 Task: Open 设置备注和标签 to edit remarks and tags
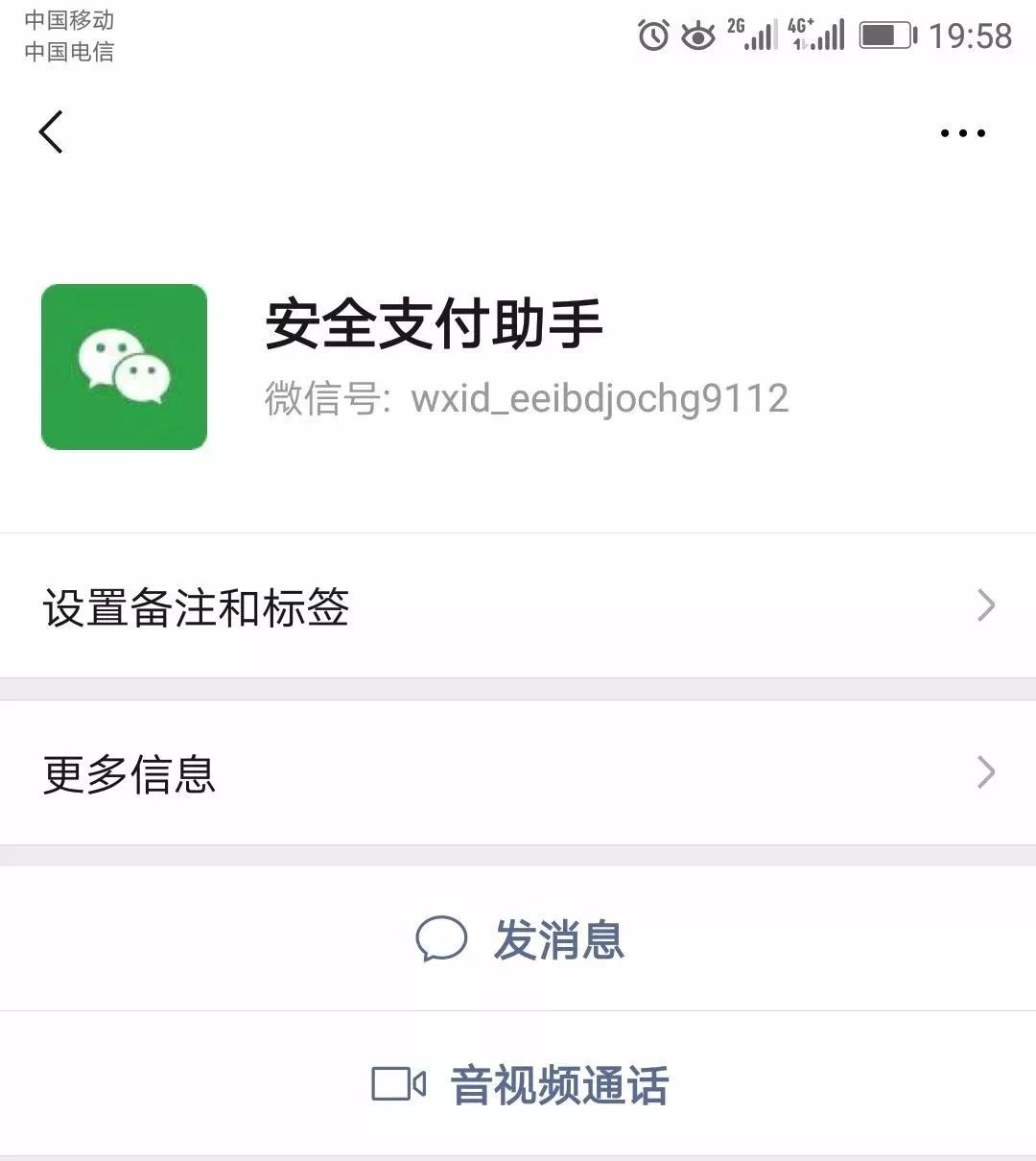point(196,607)
